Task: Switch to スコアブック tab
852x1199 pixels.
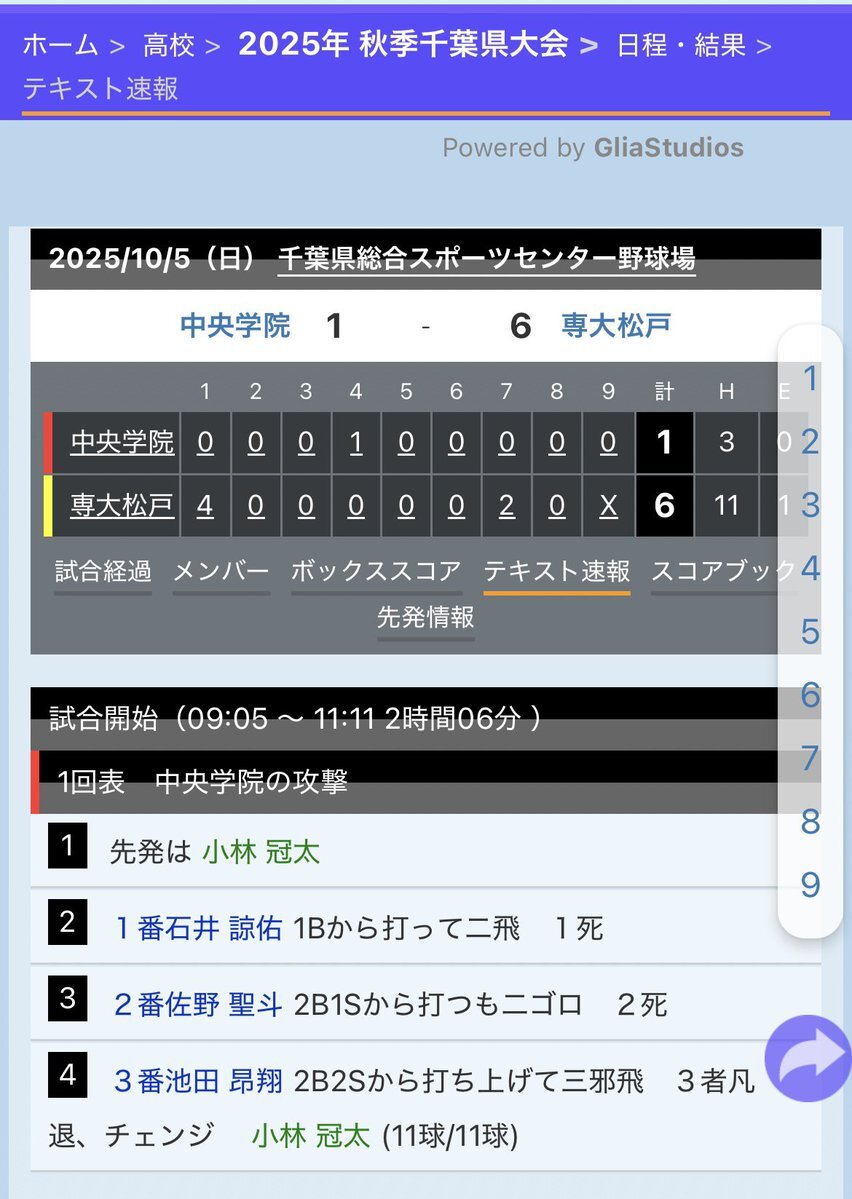Action: (722, 572)
